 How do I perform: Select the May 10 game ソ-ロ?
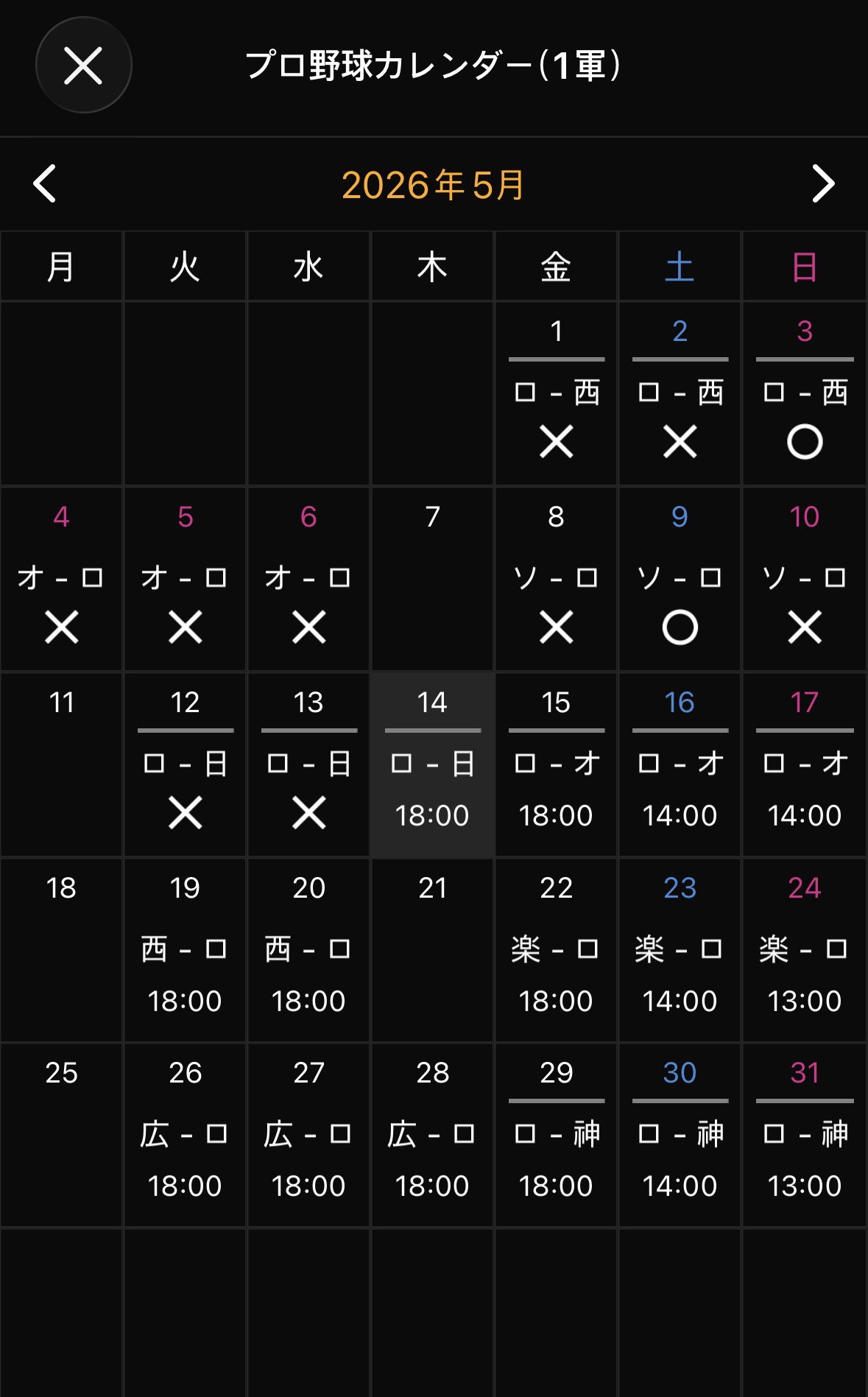coord(804,579)
